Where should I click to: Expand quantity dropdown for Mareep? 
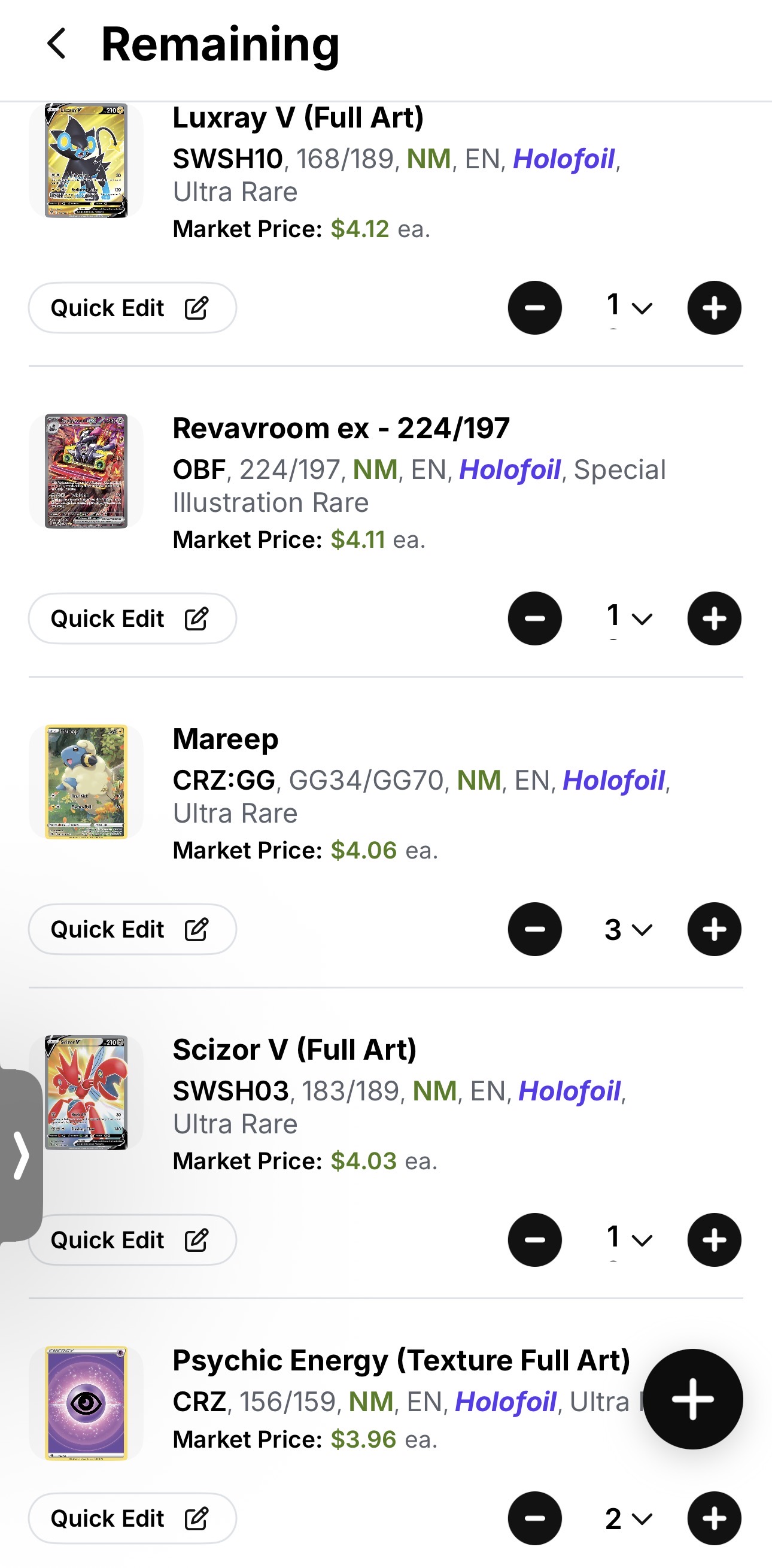[628, 929]
